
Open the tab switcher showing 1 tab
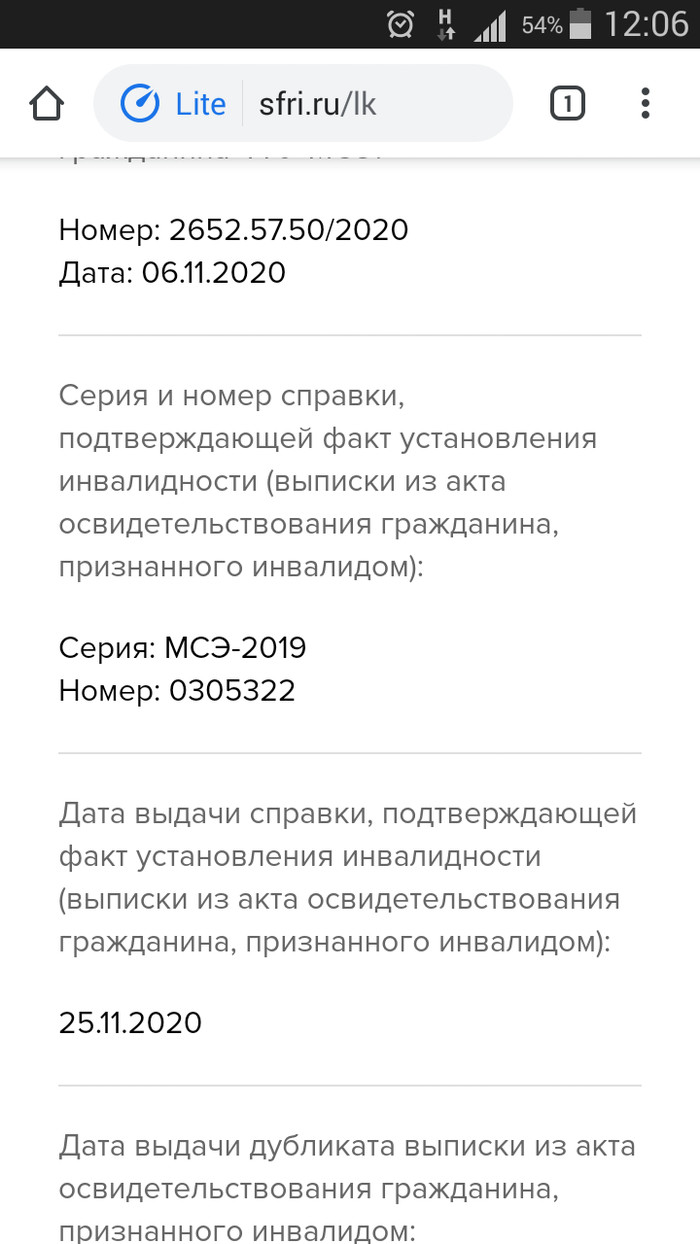click(567, 103)
